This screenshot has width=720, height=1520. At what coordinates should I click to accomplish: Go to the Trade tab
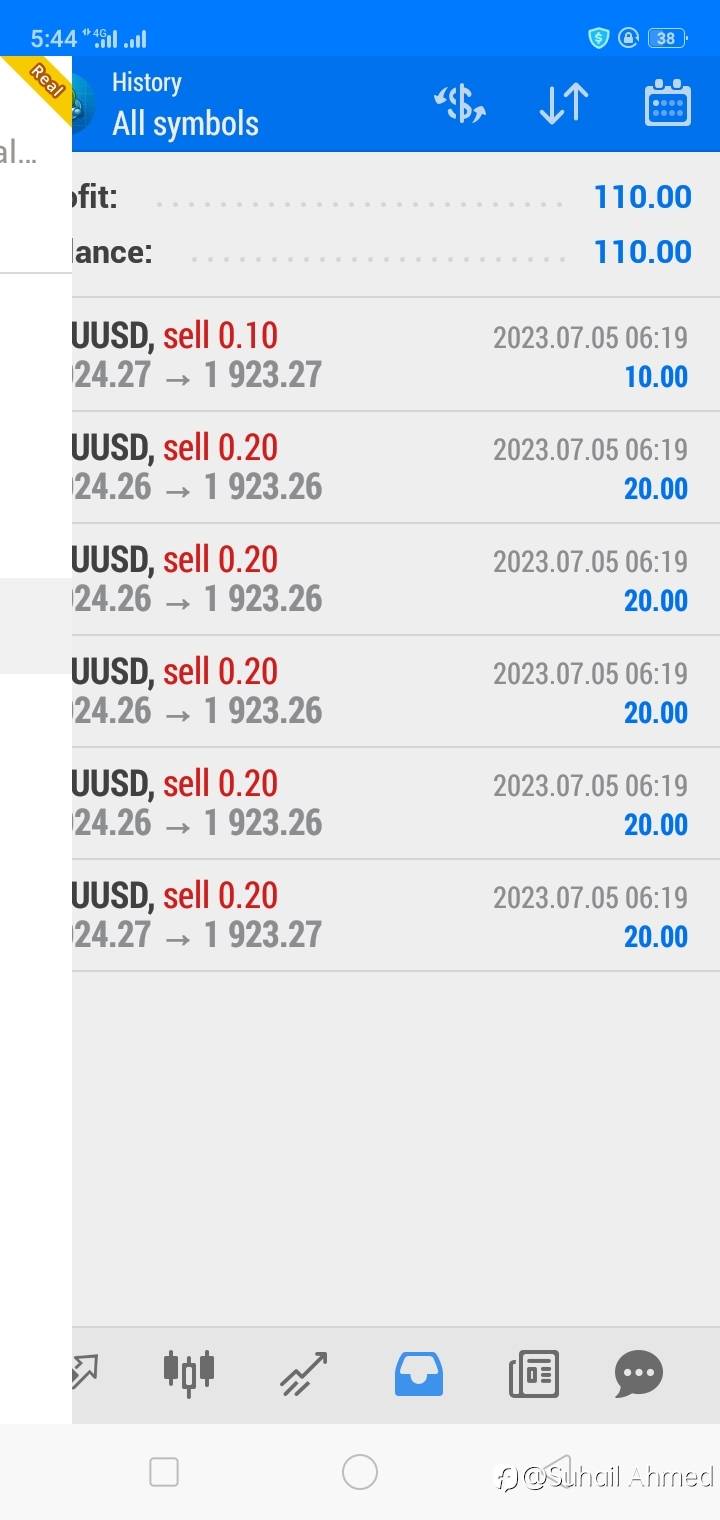click(304, 1372)
